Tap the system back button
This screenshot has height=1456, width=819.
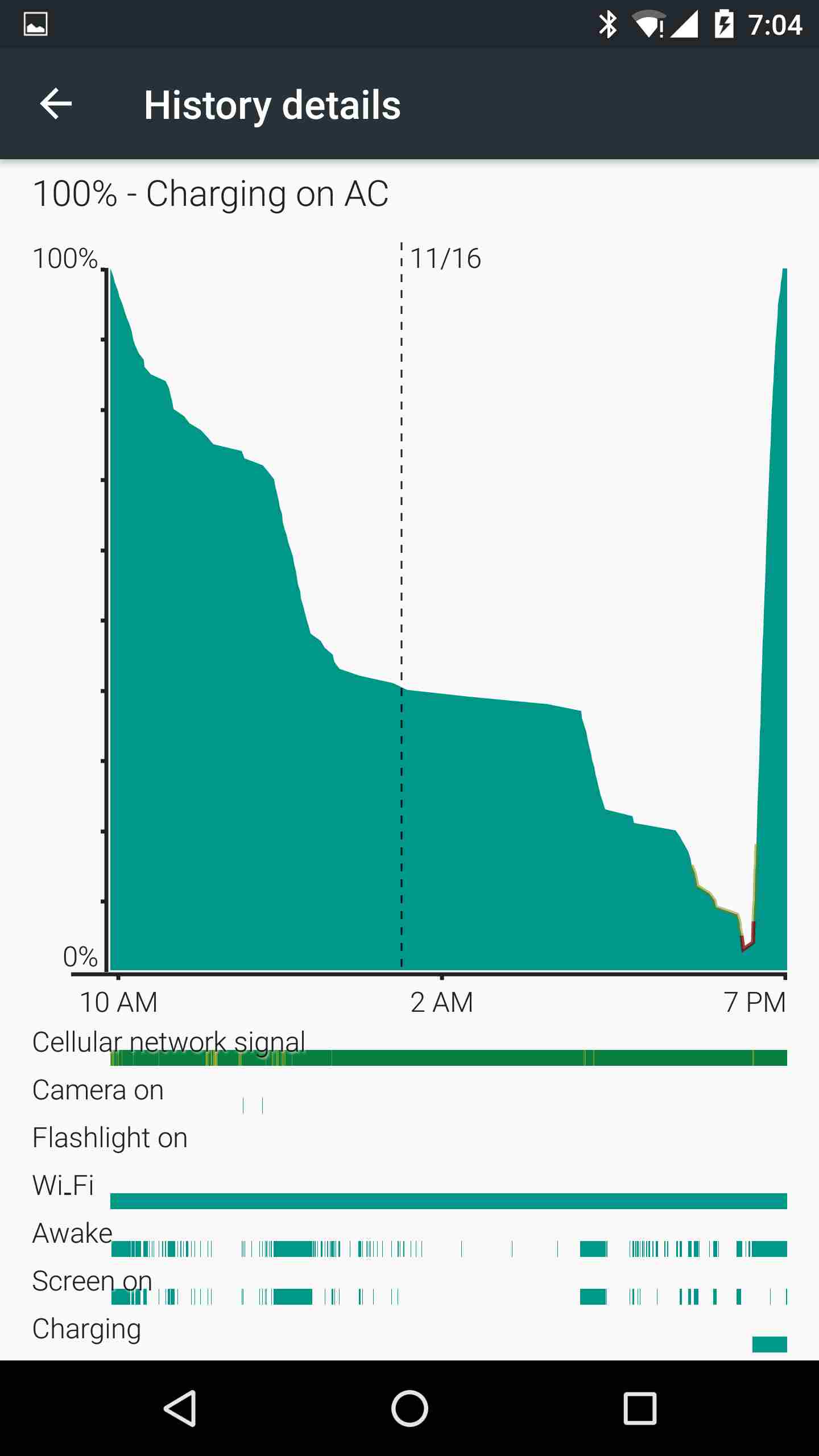180,1408
